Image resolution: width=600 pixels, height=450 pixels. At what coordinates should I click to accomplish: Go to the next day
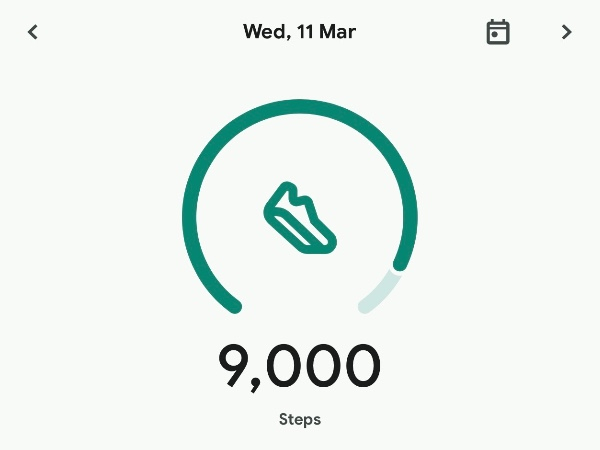click(567, 32)
